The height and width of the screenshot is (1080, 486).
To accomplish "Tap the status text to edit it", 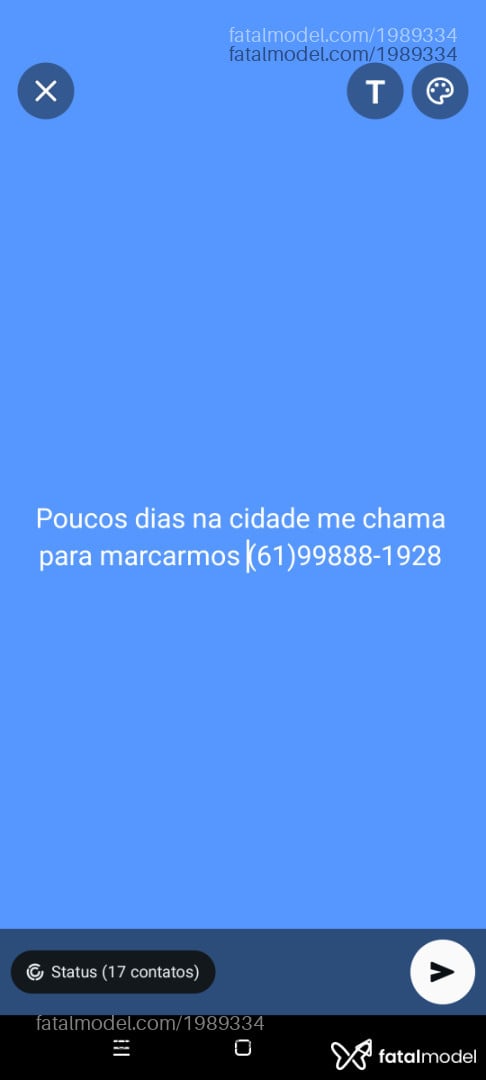I will 241,537.
